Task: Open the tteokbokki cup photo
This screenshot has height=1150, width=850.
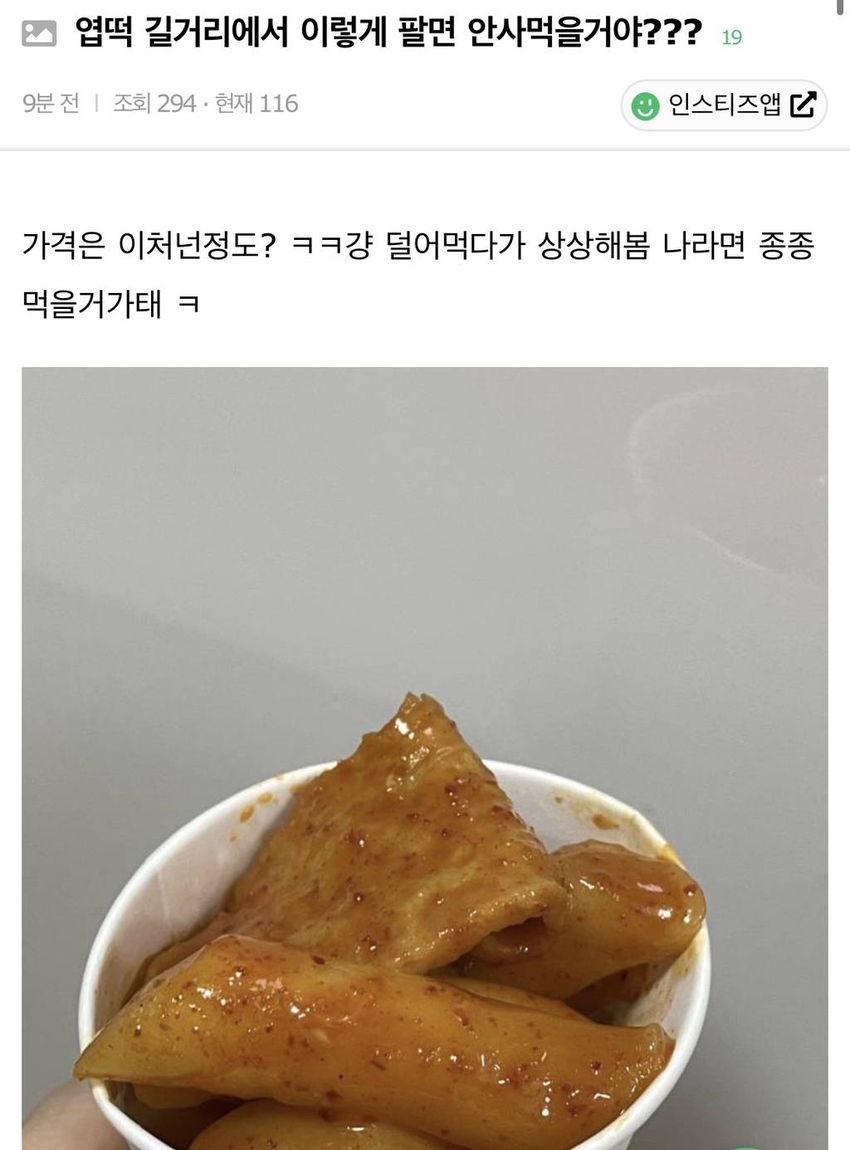Action: tap(425, 758)
